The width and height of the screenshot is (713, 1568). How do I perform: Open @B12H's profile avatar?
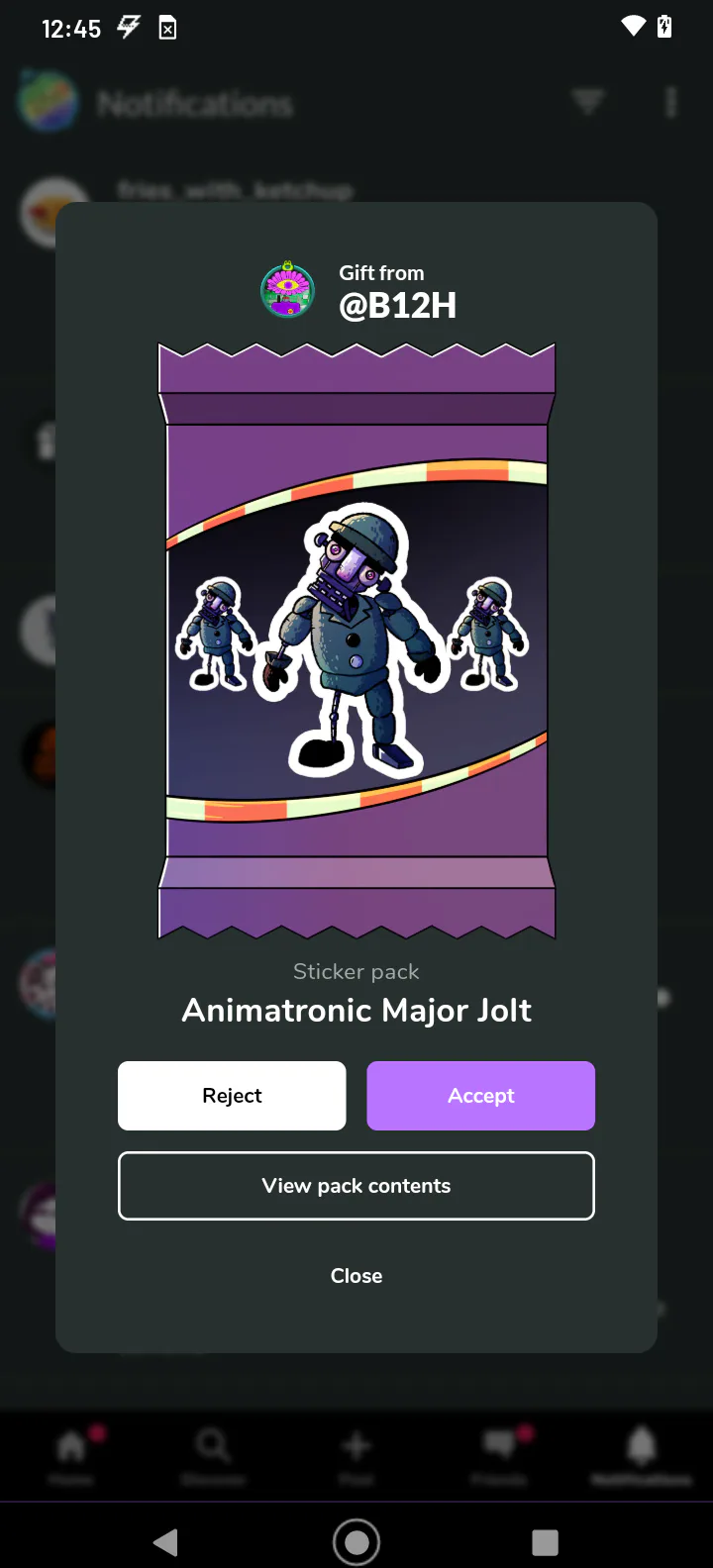point(287,290)
